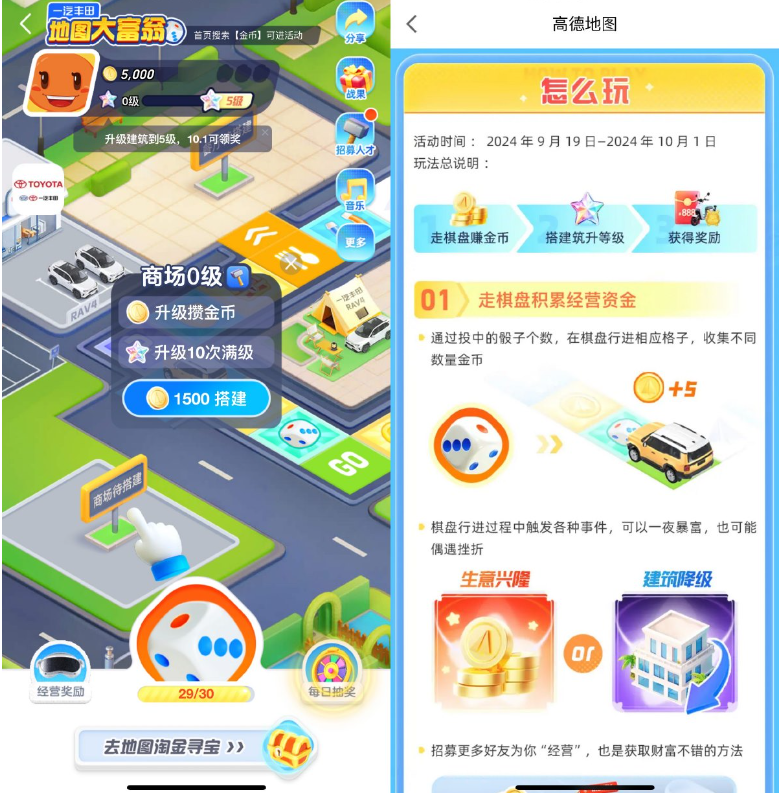The width and height of the screenshot is (779, 793).
Task: Go back from the 高德地图 rules page
Action: coord(412,24)
